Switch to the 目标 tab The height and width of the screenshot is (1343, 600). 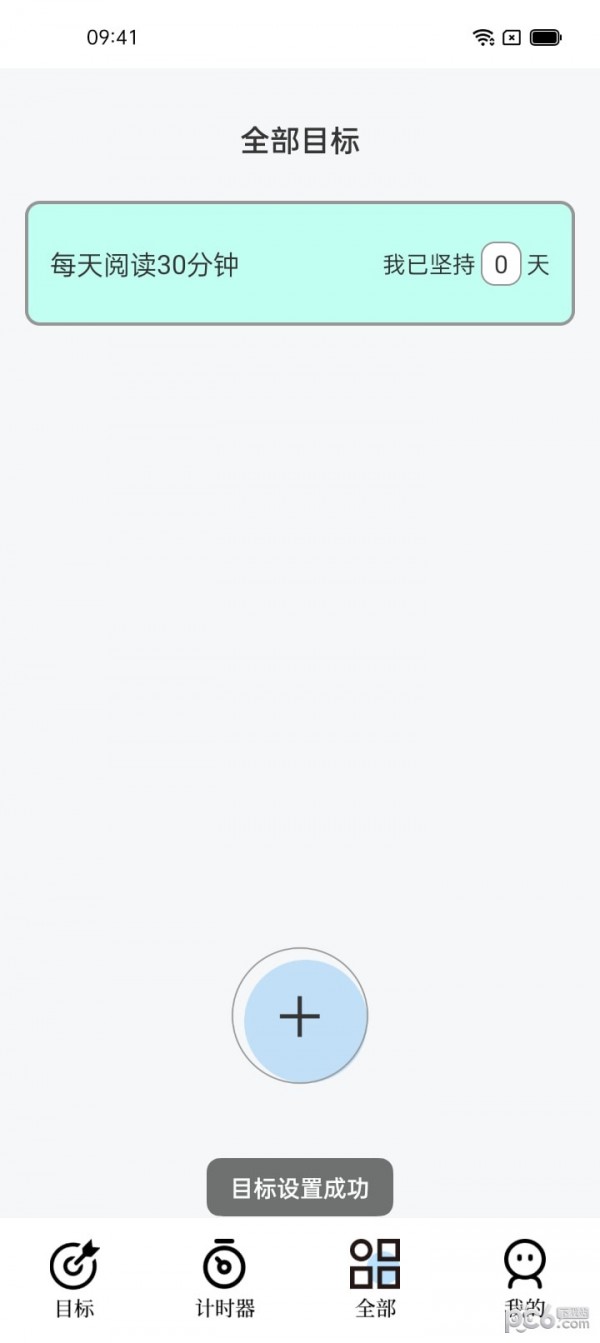tap(75, 1277)
